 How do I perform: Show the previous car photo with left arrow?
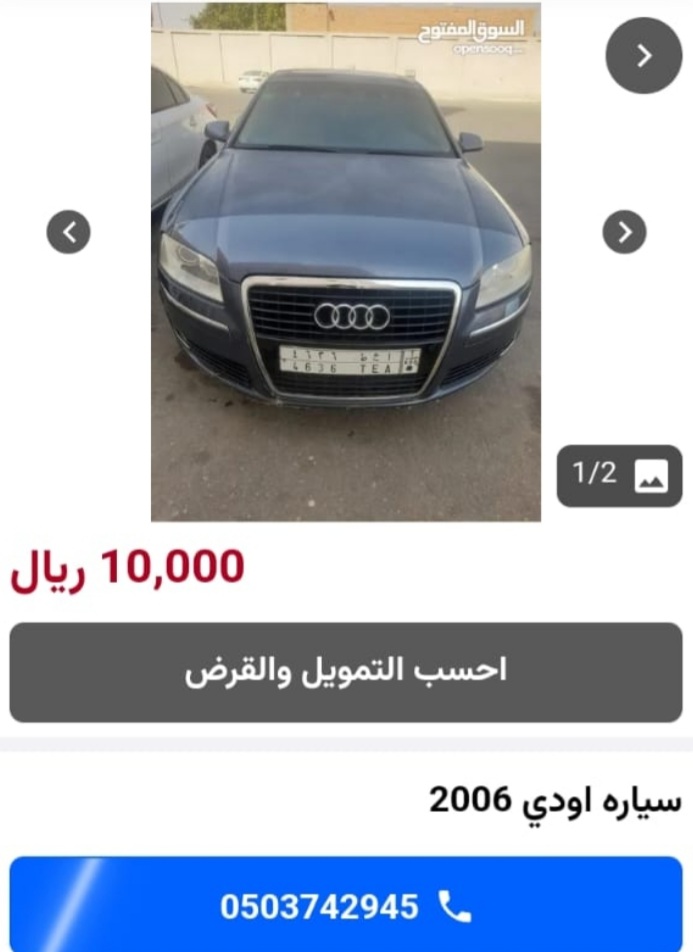point(69,233)
